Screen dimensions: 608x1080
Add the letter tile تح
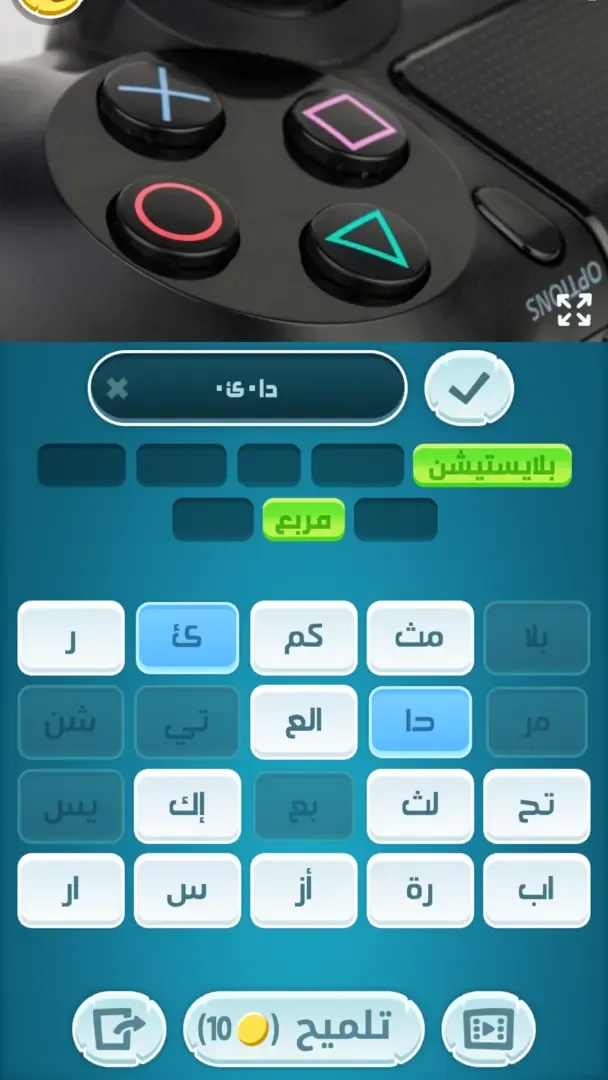[x=536, y=806]
